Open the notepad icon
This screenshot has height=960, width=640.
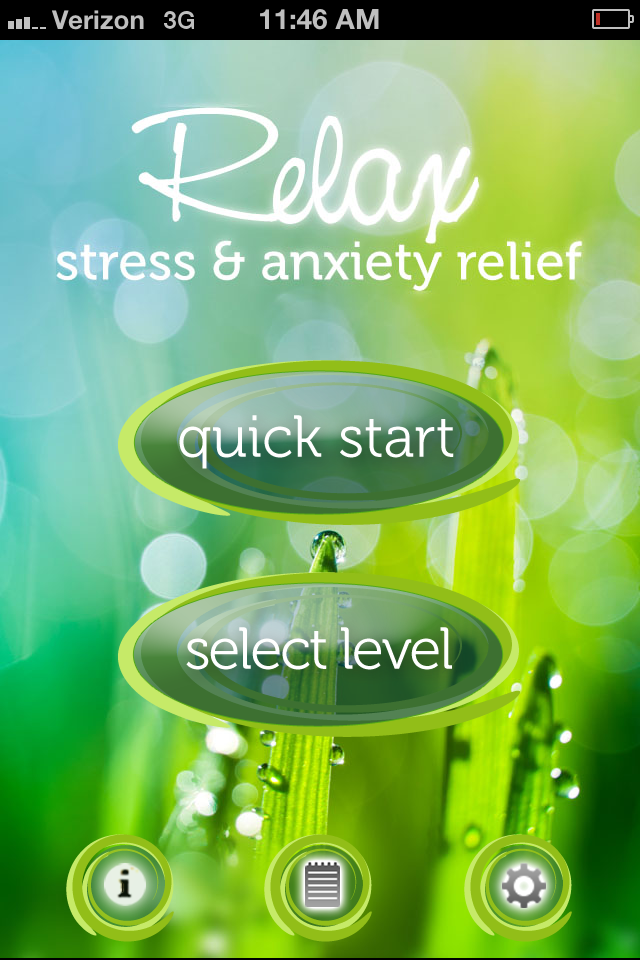click(321, 886)
